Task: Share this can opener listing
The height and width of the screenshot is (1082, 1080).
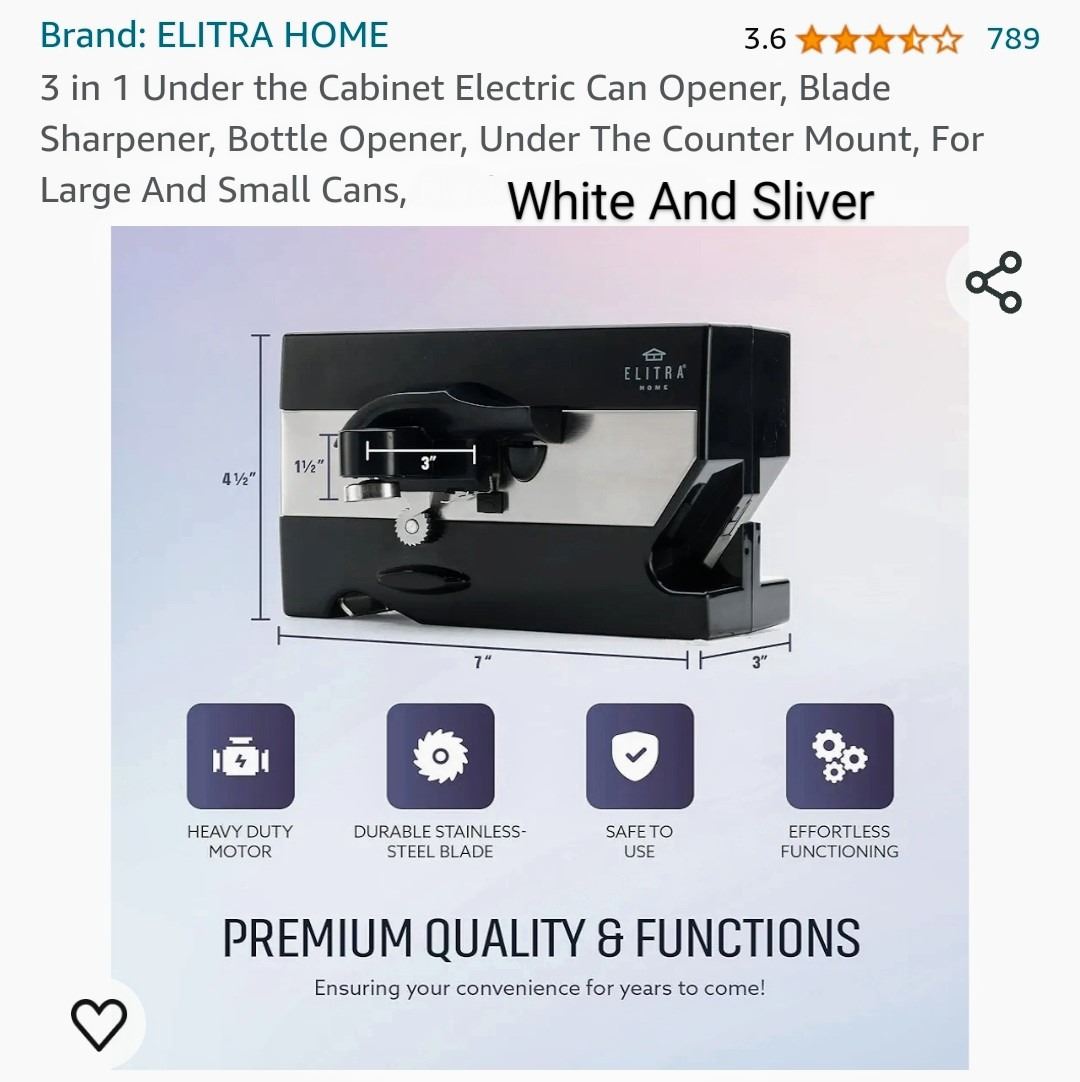Action: [993, 282]
